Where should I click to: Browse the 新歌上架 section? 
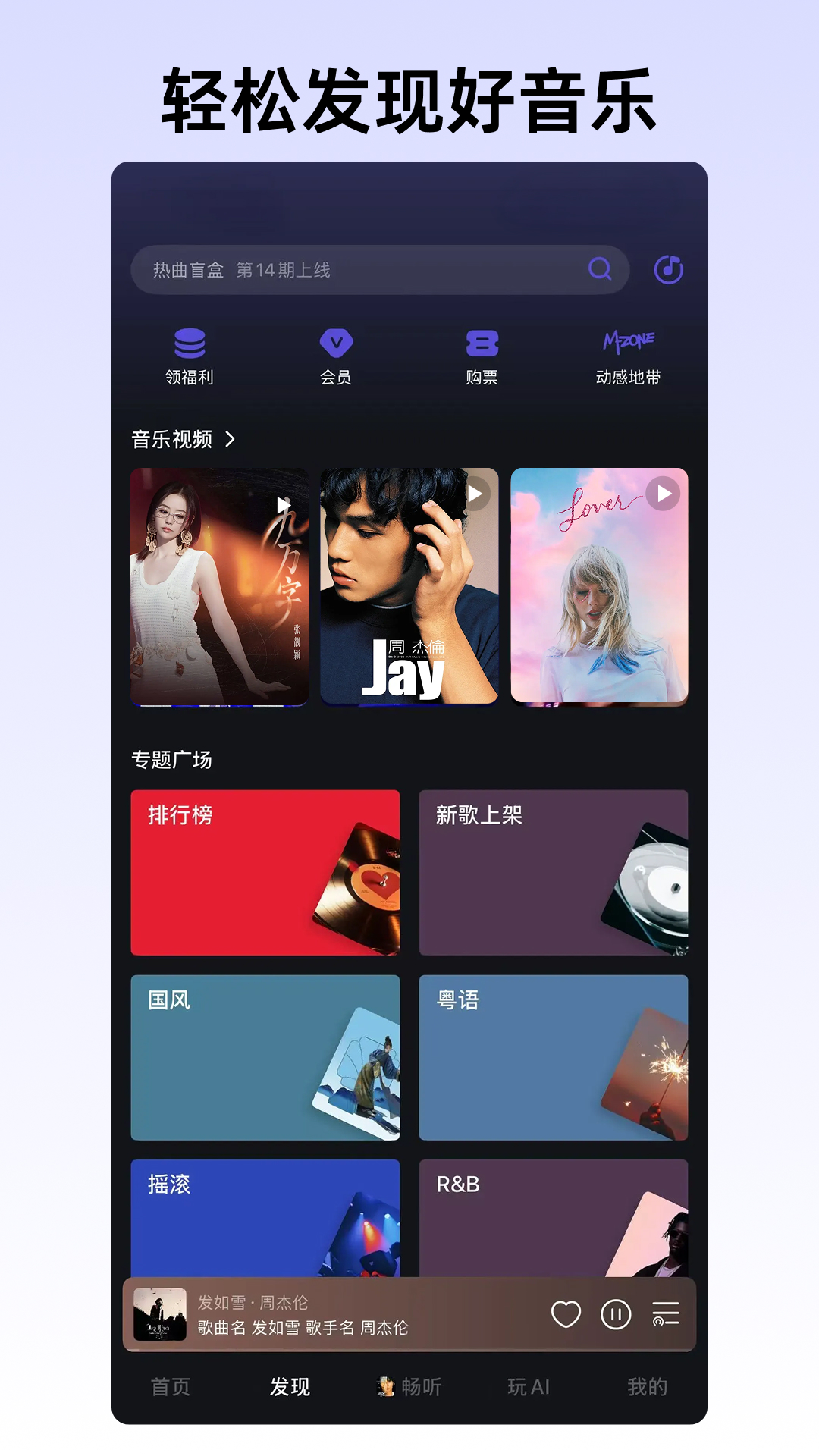[x=554, y=872]
